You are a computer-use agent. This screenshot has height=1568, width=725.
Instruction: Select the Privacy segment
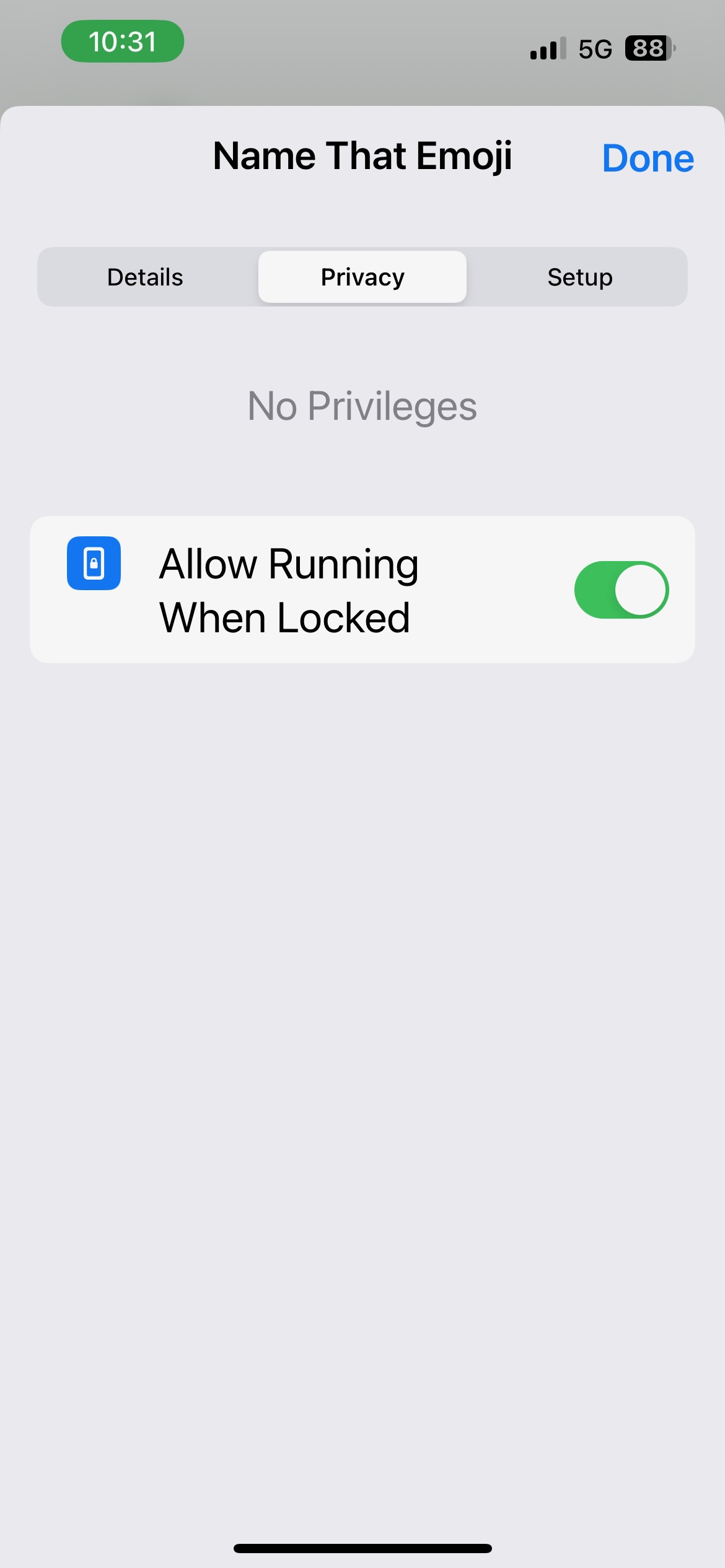click(x=362, y=277)
